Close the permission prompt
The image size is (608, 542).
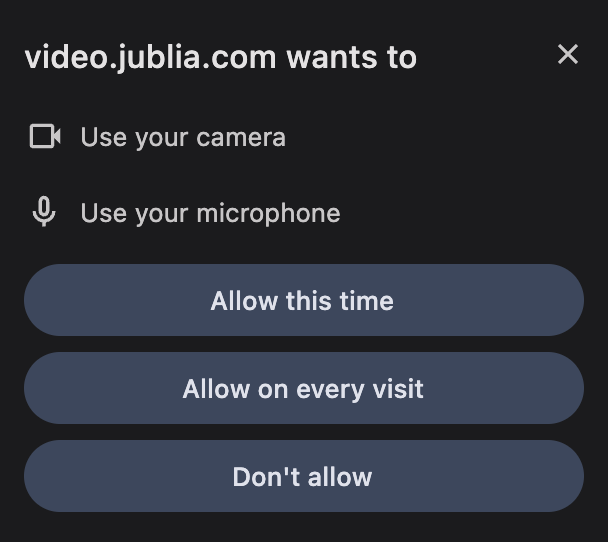click(x=567, y=55)
